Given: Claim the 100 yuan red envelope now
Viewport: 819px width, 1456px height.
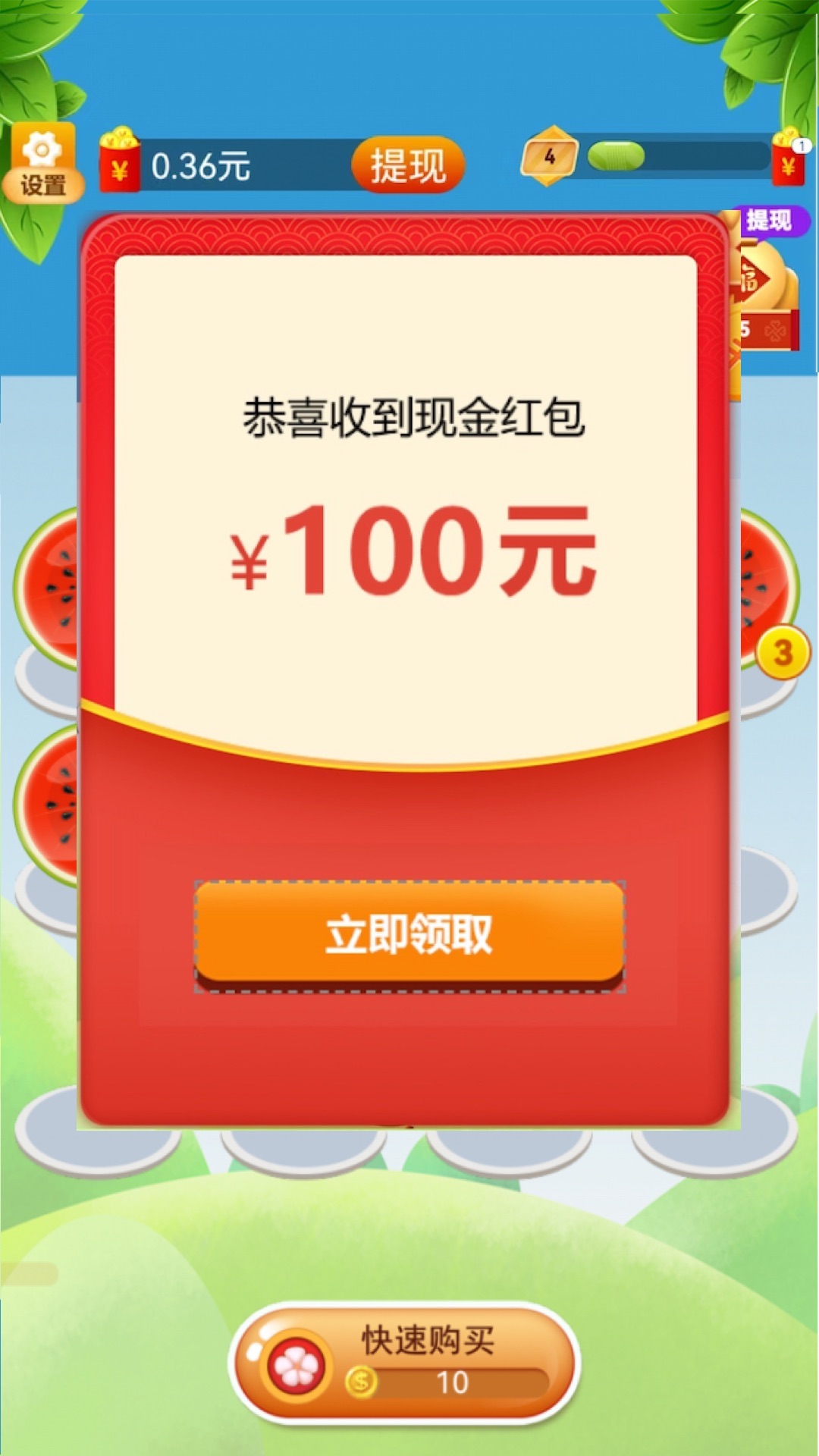Looking at the screenshot, I should 409,934.
